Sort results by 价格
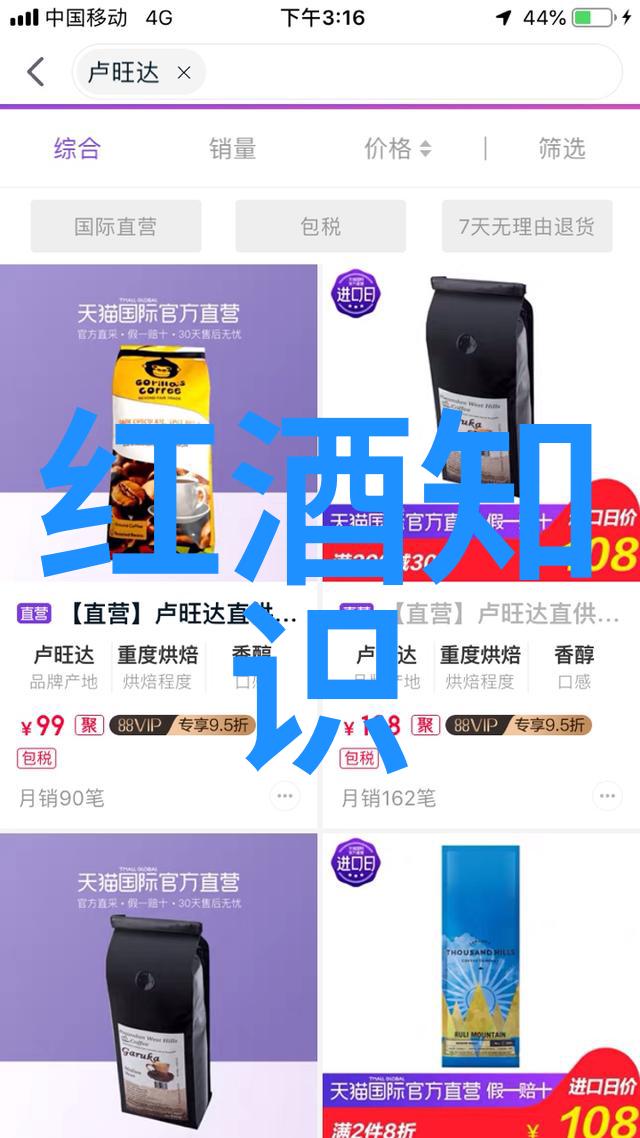The width and height of the screenshot is (640, 1138). pos(397,149)
